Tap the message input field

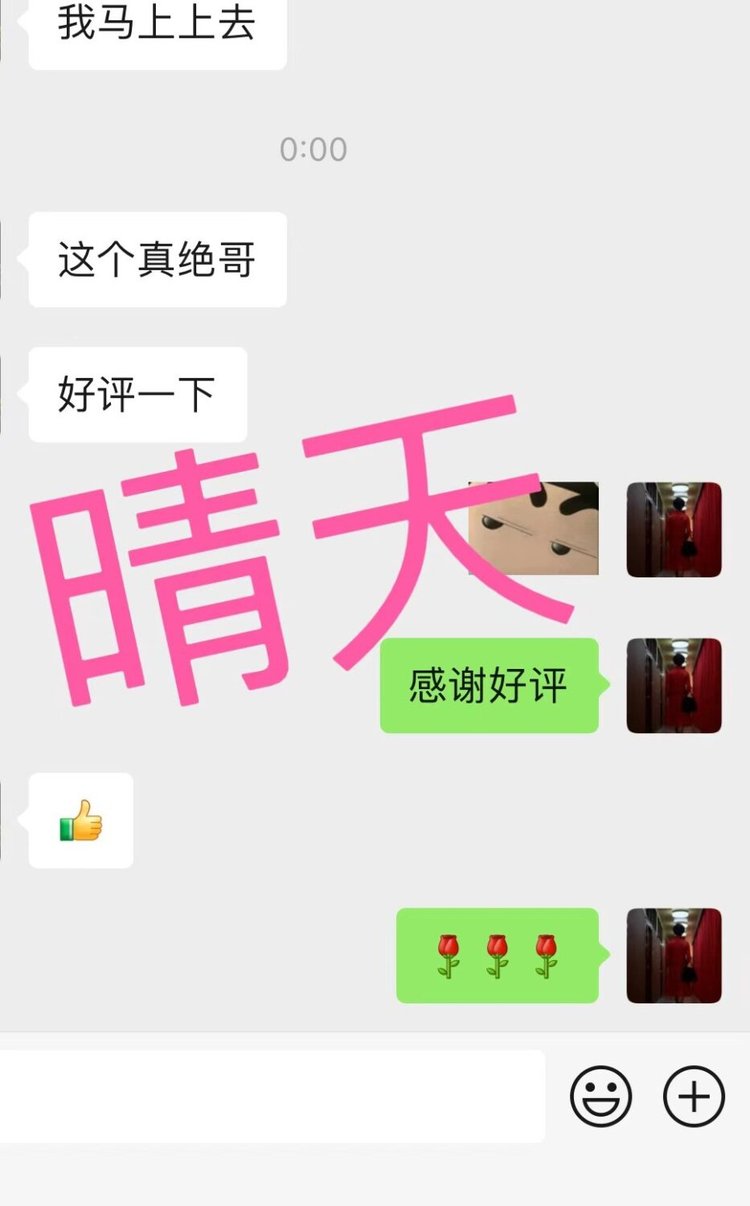click(x=270, y=1096)
